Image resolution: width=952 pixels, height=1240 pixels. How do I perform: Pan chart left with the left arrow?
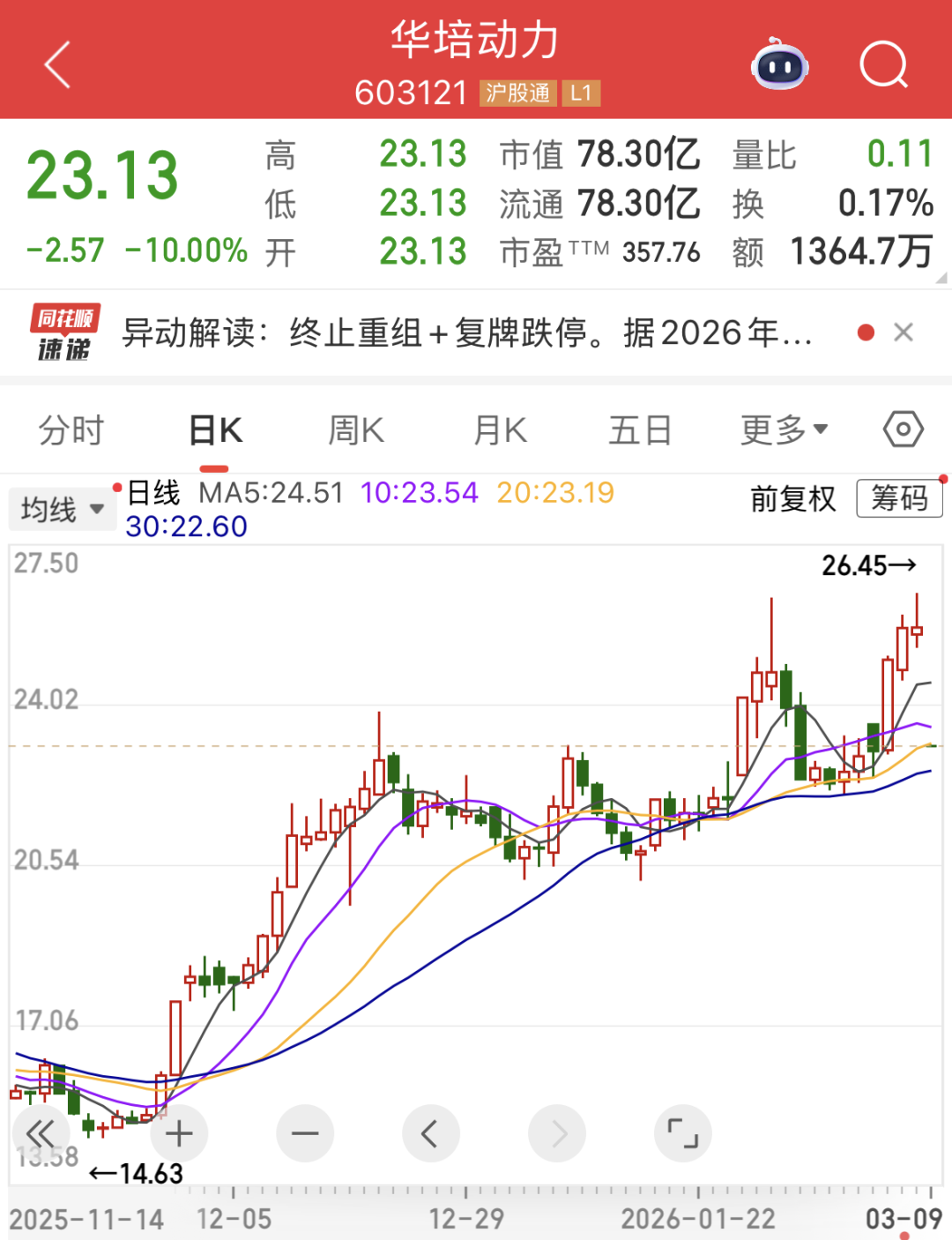pyautogui.click(x=430, y=1133)
